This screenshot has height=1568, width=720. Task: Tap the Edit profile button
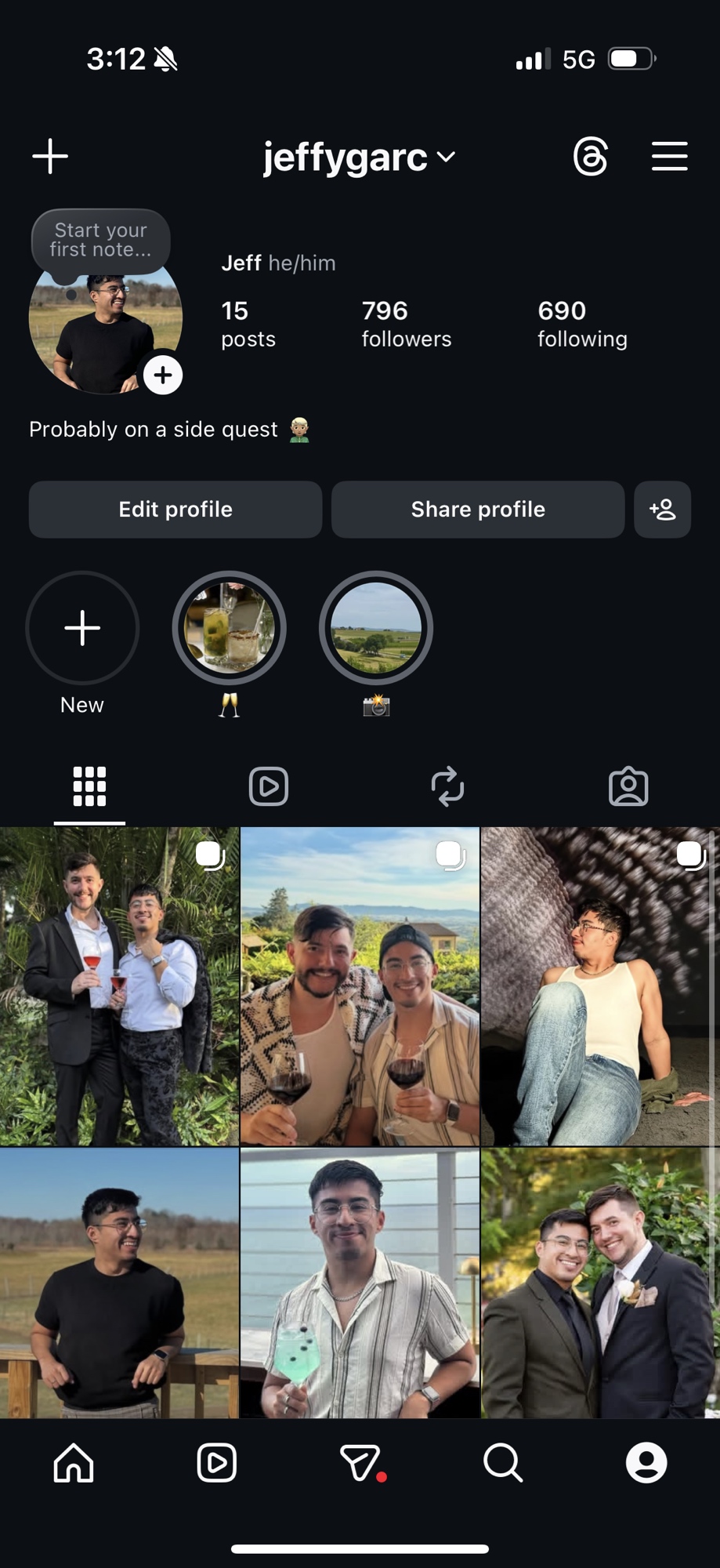175,510
